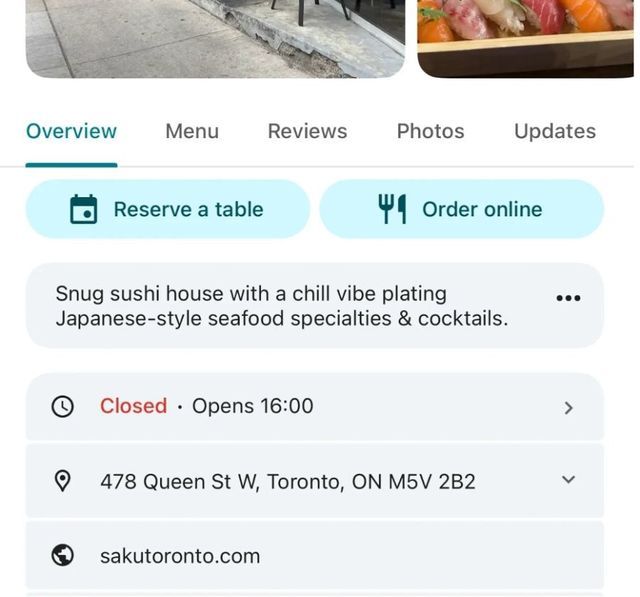Viewport: 640px width, 597px height.
Task: Open the Updates tab
Action: (554, 131)
